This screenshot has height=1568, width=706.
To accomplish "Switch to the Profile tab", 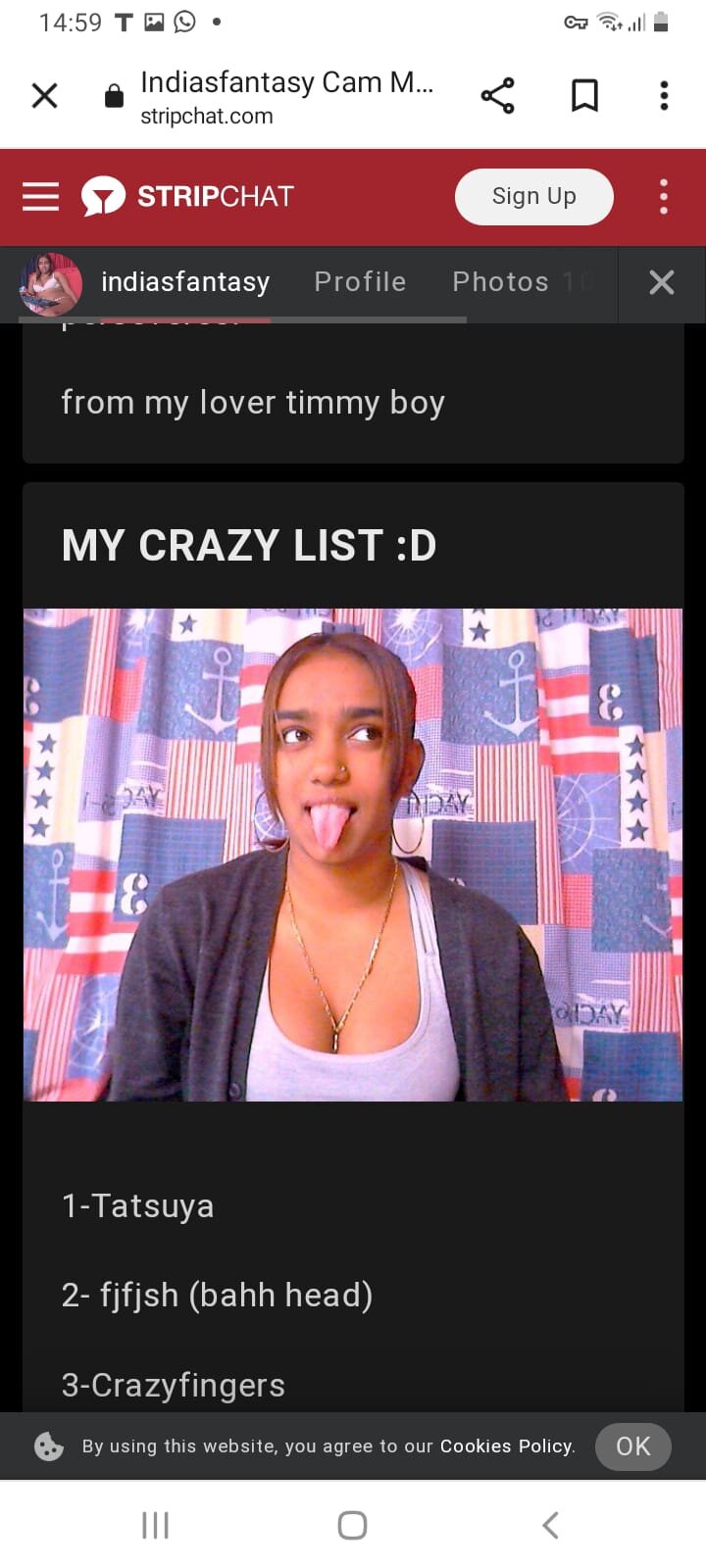I will pyautogui.click(x=360, y=282).
